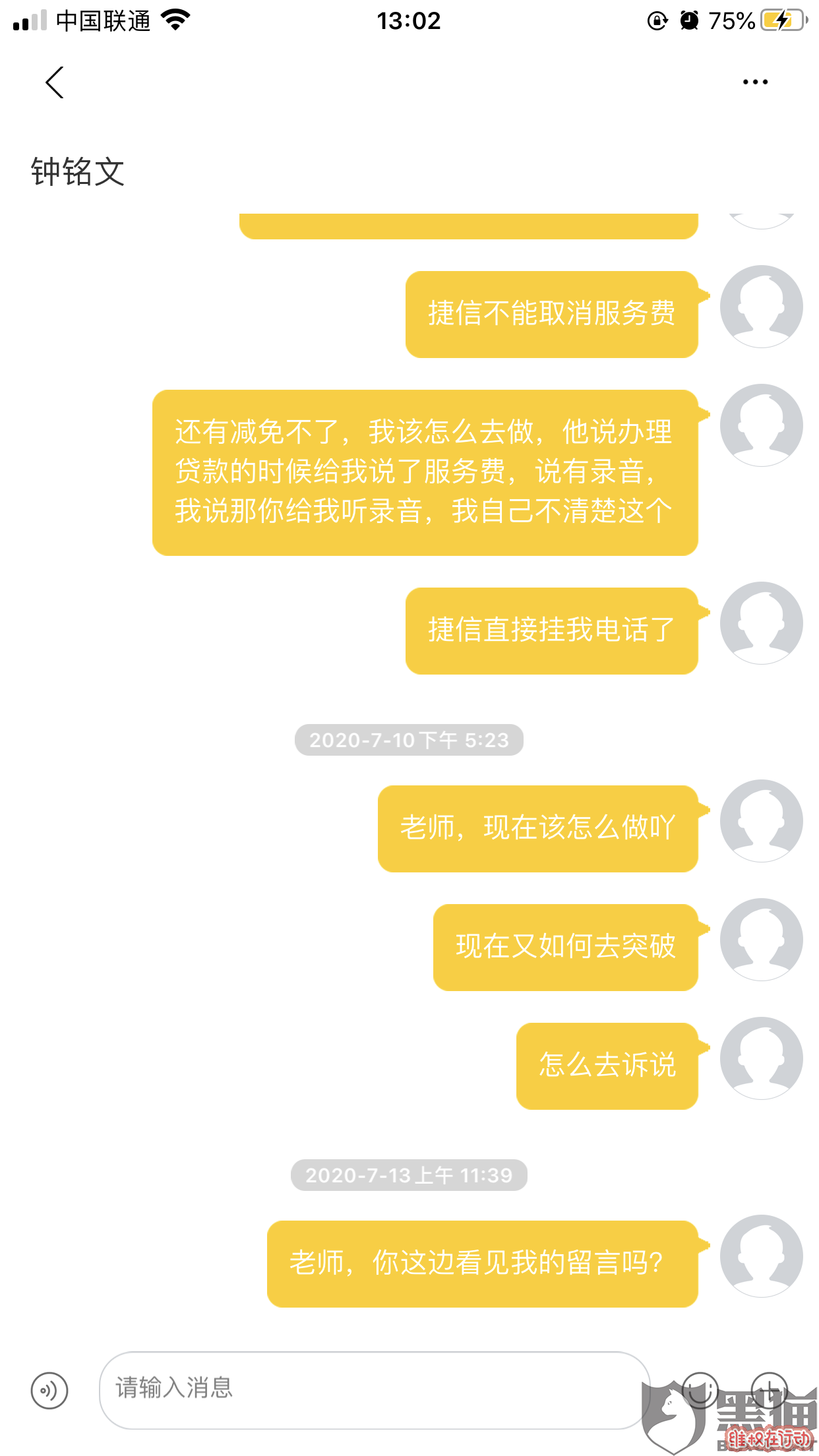Image resolution: width=819 pixels, height=1456 pixels.
Task: Open the plus attachment menu
Action: click(x=770, y=1391)
